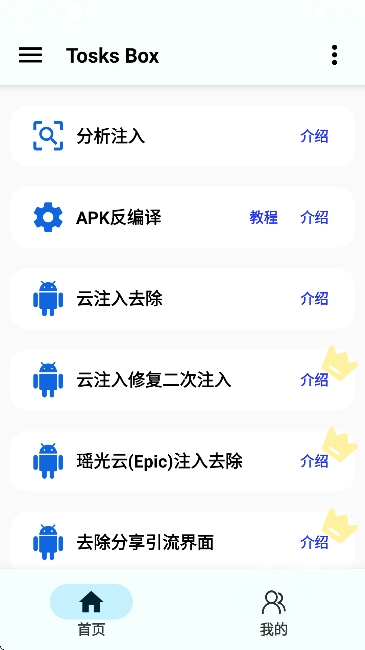Open the 云注入修复二次注入 card
365x650 pixels.
(x=182, y=380)
